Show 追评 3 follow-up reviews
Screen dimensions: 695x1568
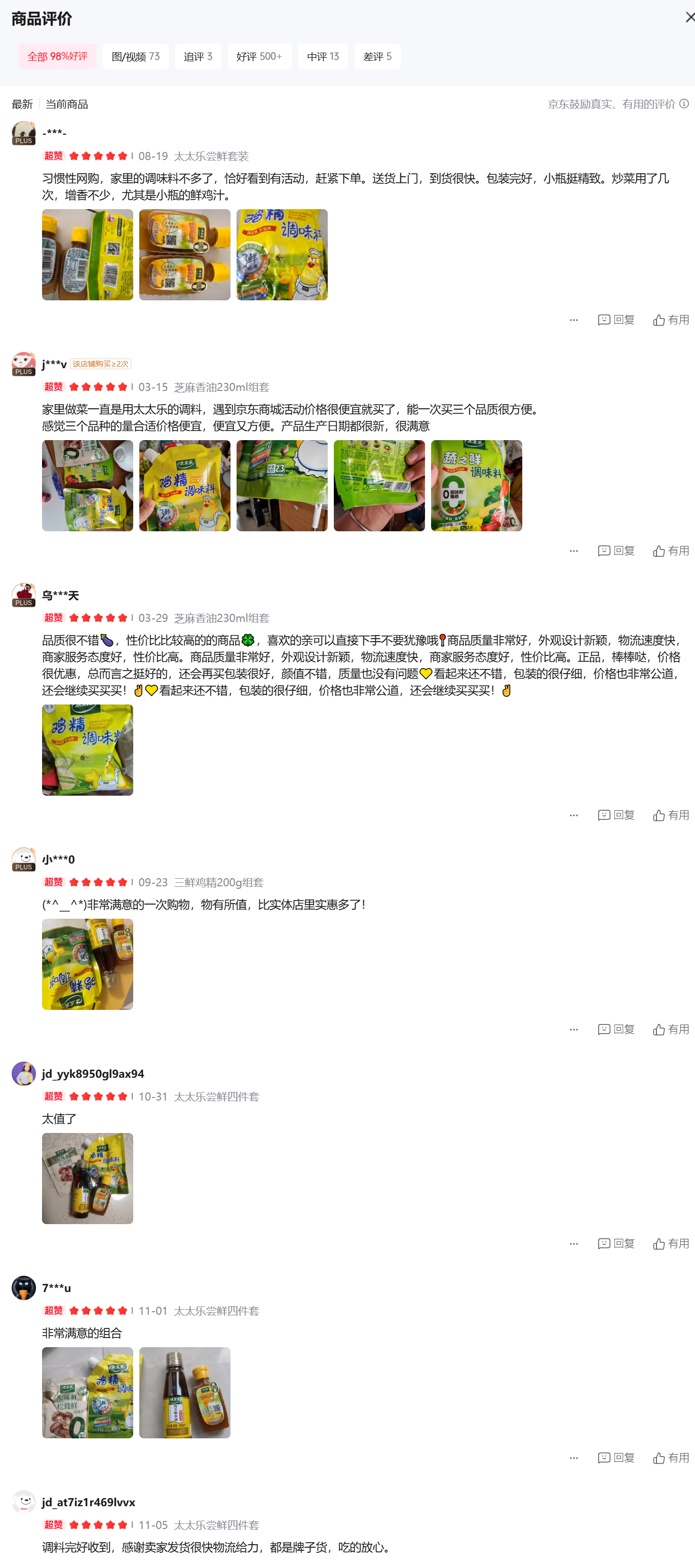198,56
